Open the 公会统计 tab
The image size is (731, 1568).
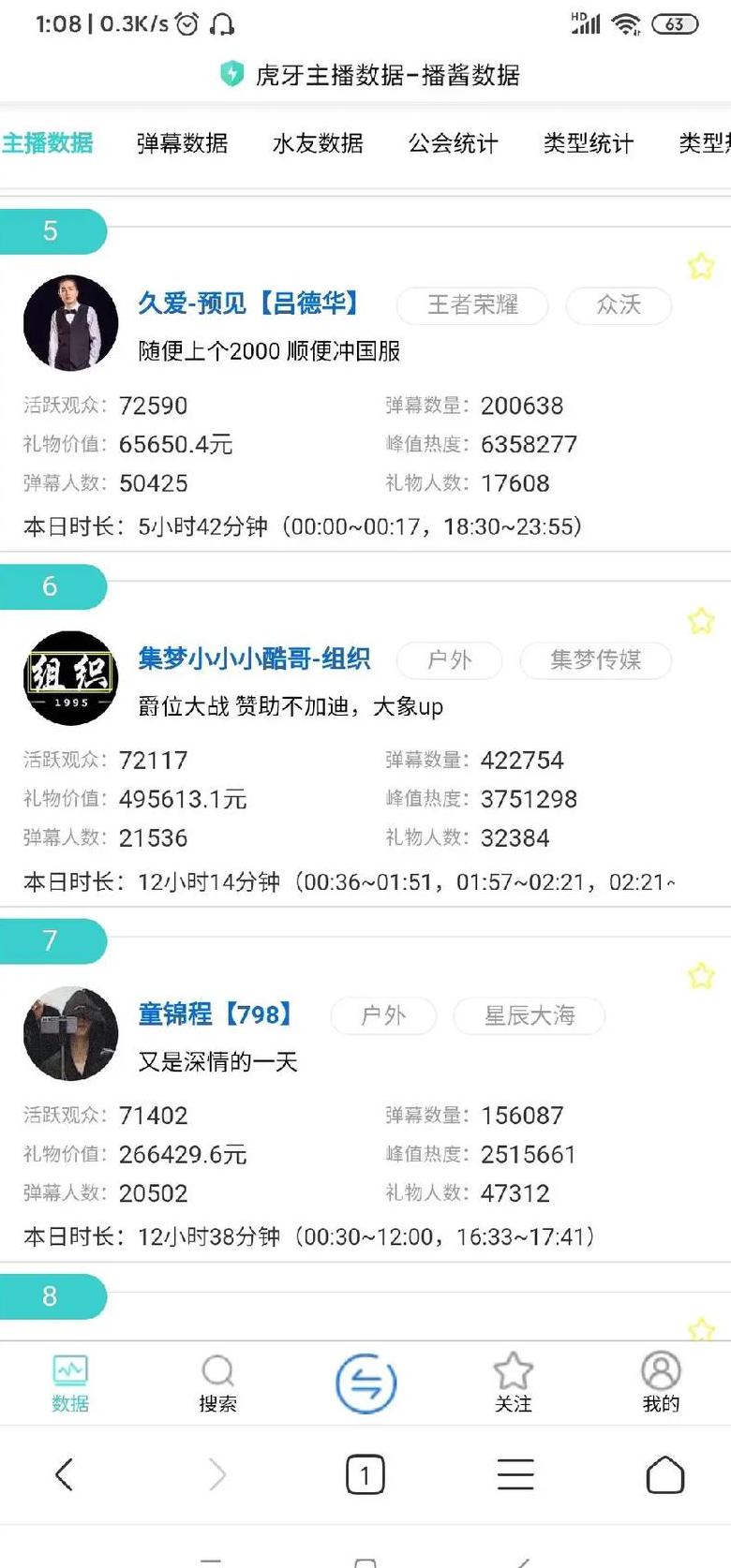point(453,143)
